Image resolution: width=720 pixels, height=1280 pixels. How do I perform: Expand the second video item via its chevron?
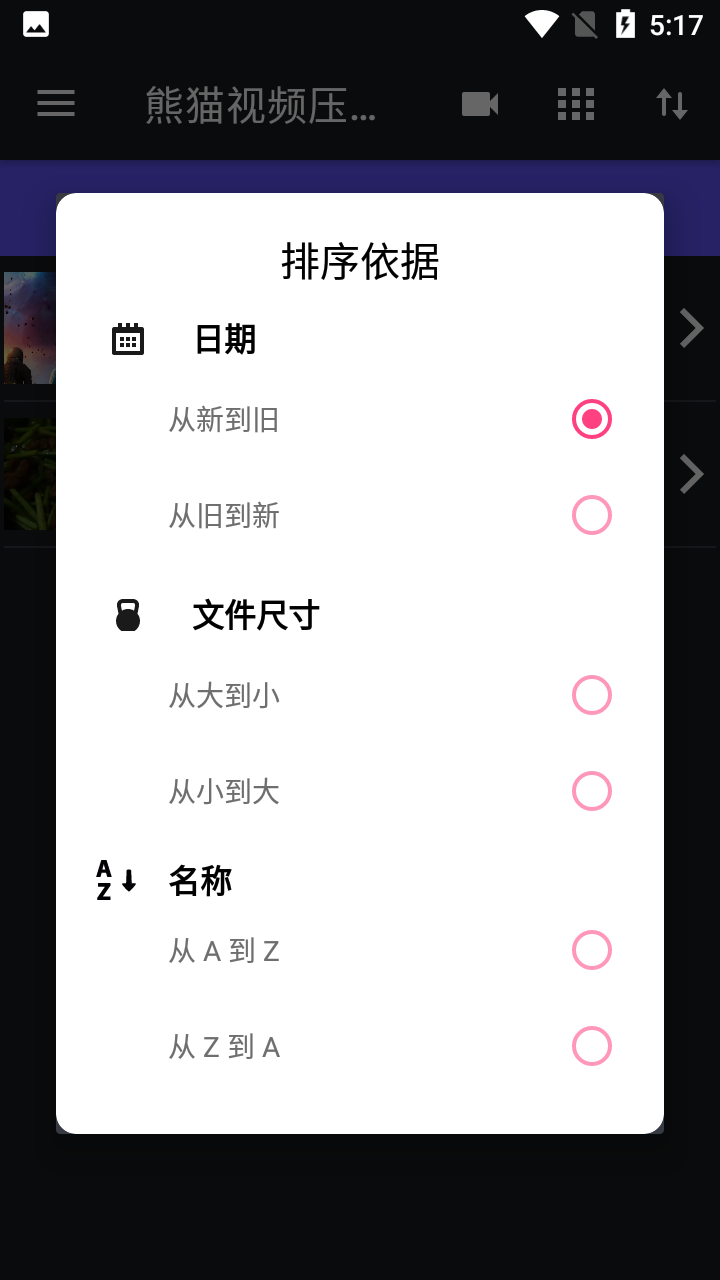click(x=690, y=473)
